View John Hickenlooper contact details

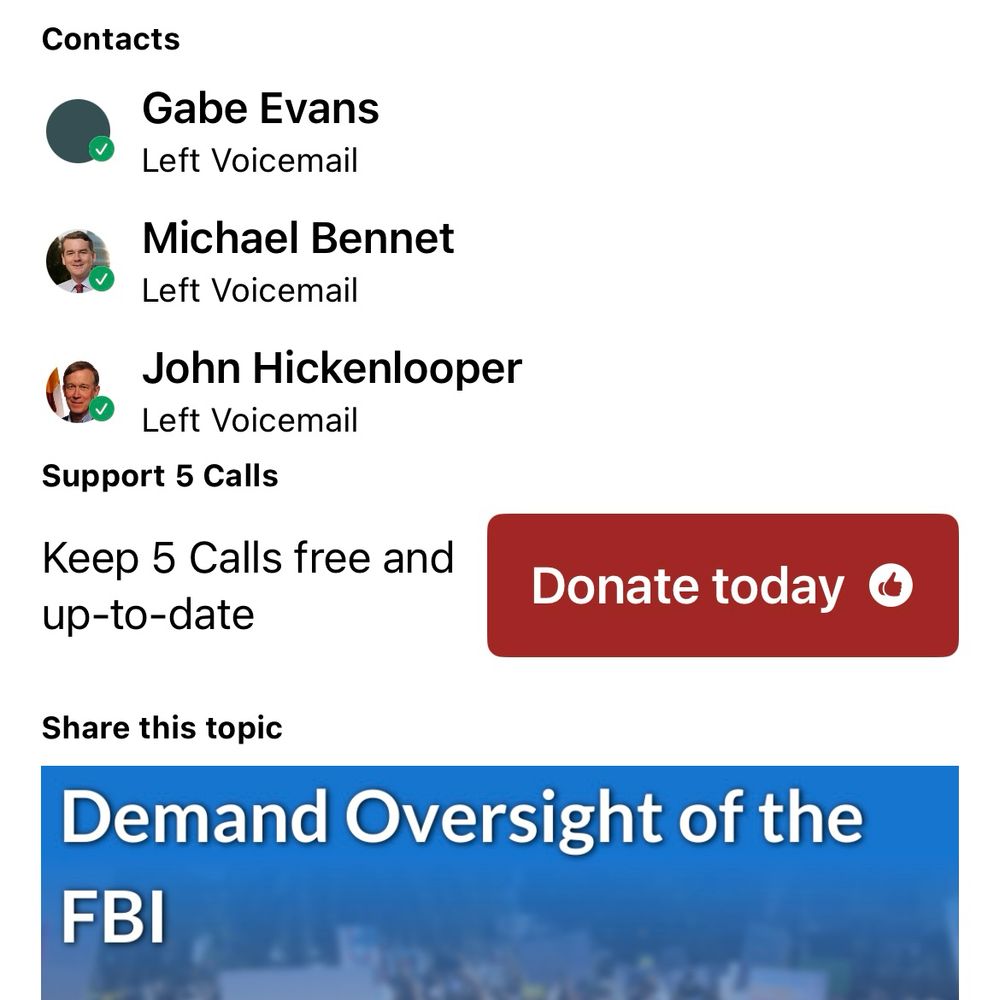pos(330,392)
